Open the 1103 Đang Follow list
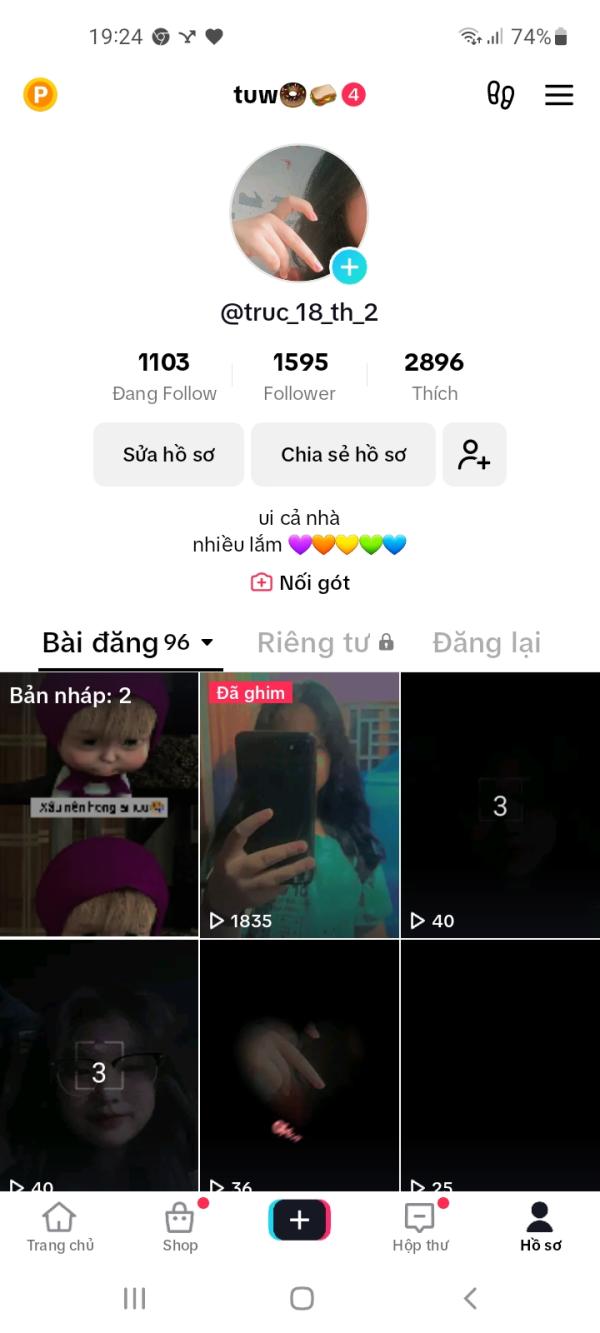This screenshot has height=1333, width=600. click(164, 376)
